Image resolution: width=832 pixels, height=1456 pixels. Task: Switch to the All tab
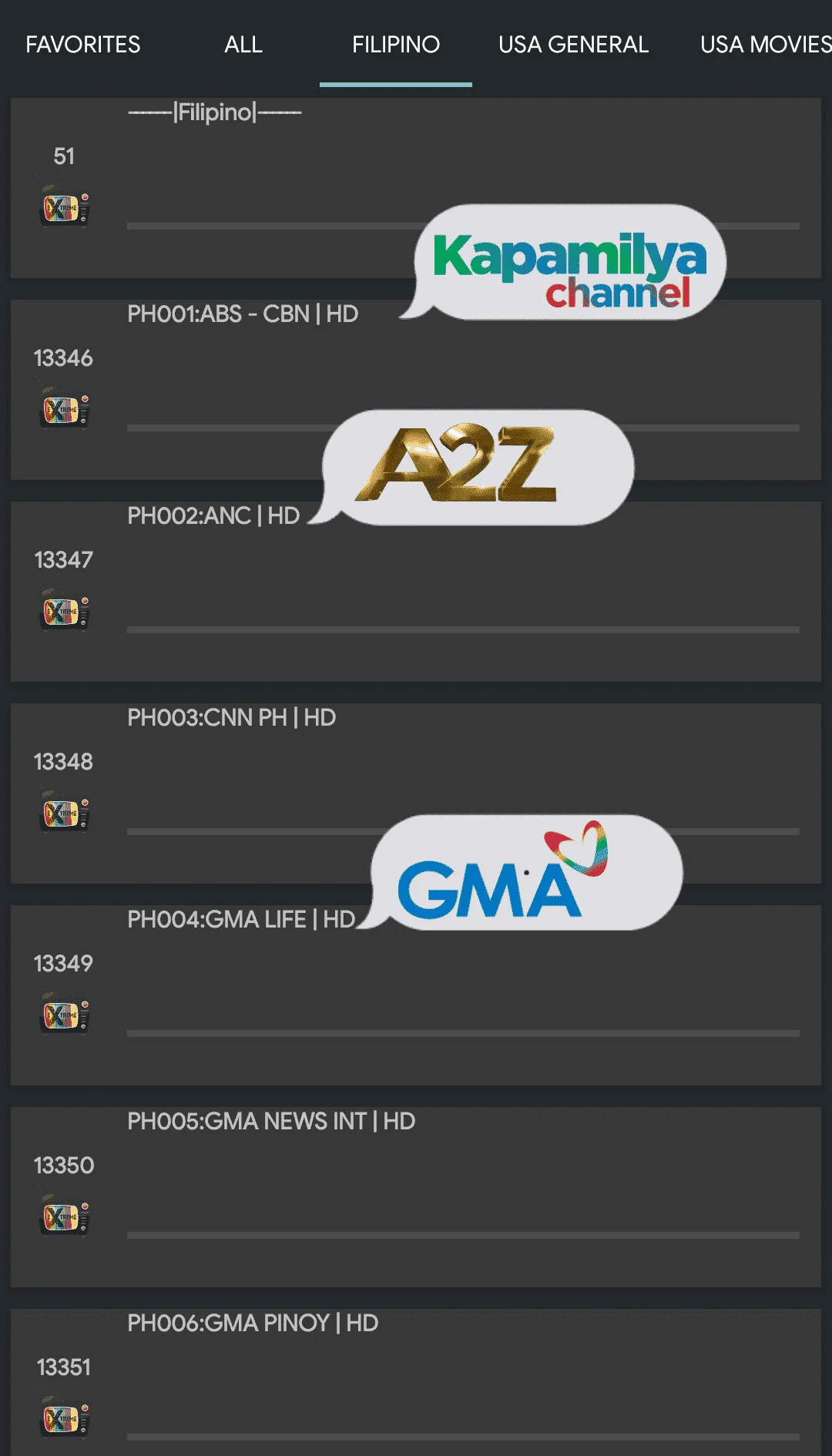[x=243, y=45]
